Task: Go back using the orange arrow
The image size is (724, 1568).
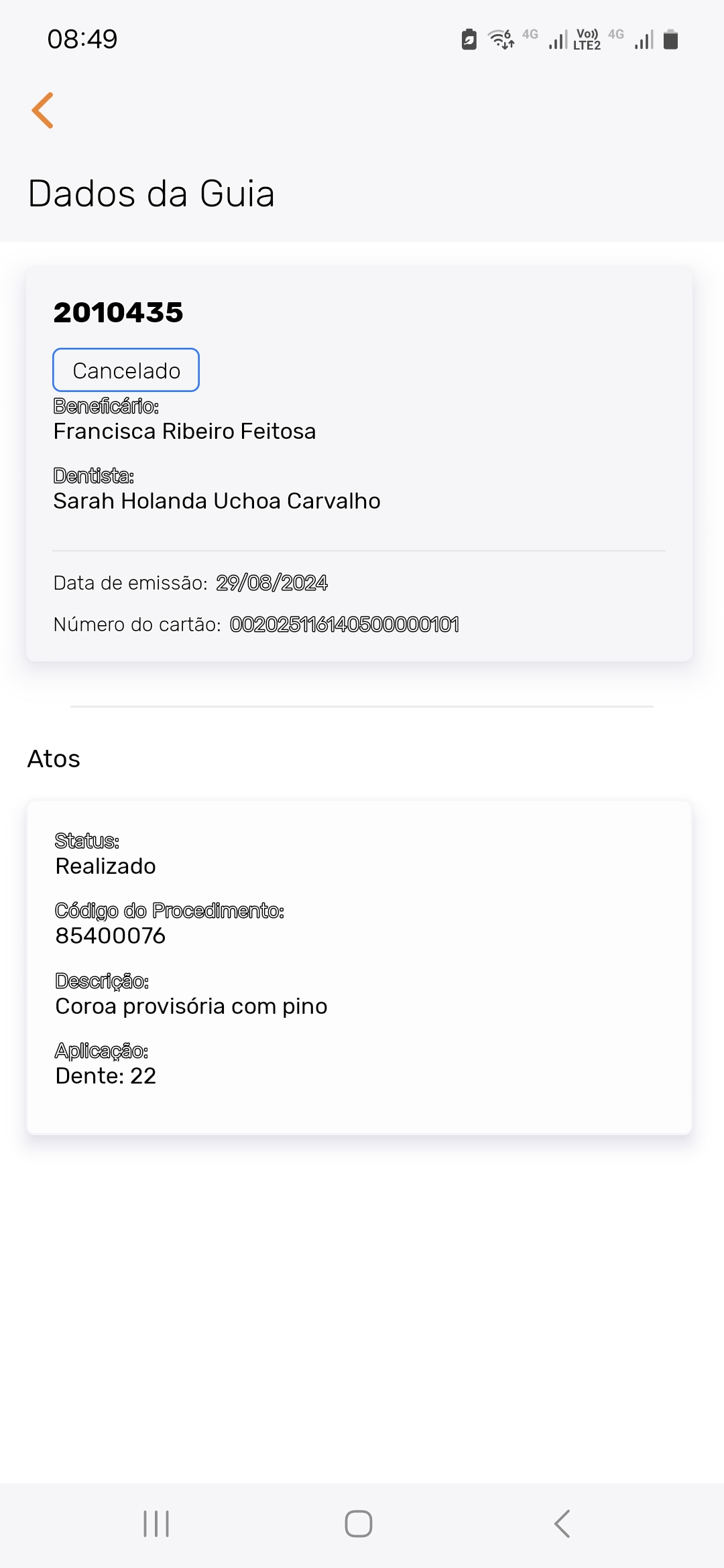Action: [x=43, y=111]
